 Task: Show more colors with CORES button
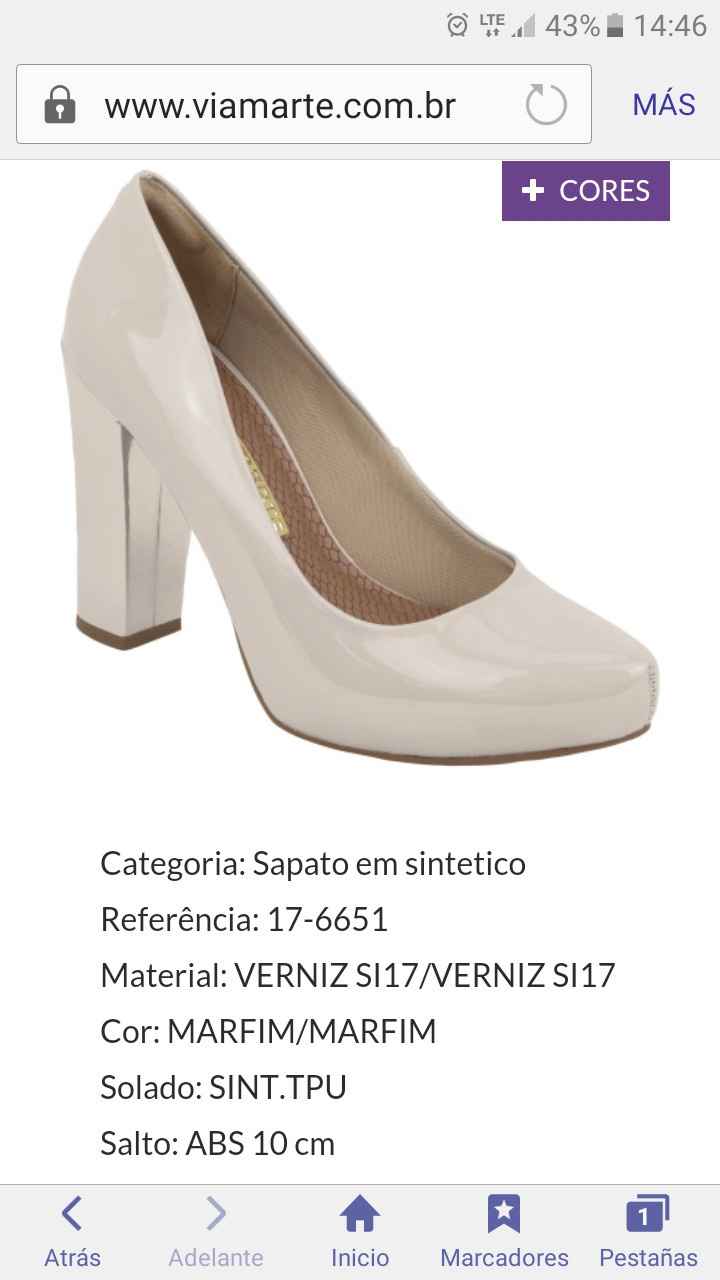(586, 191)
